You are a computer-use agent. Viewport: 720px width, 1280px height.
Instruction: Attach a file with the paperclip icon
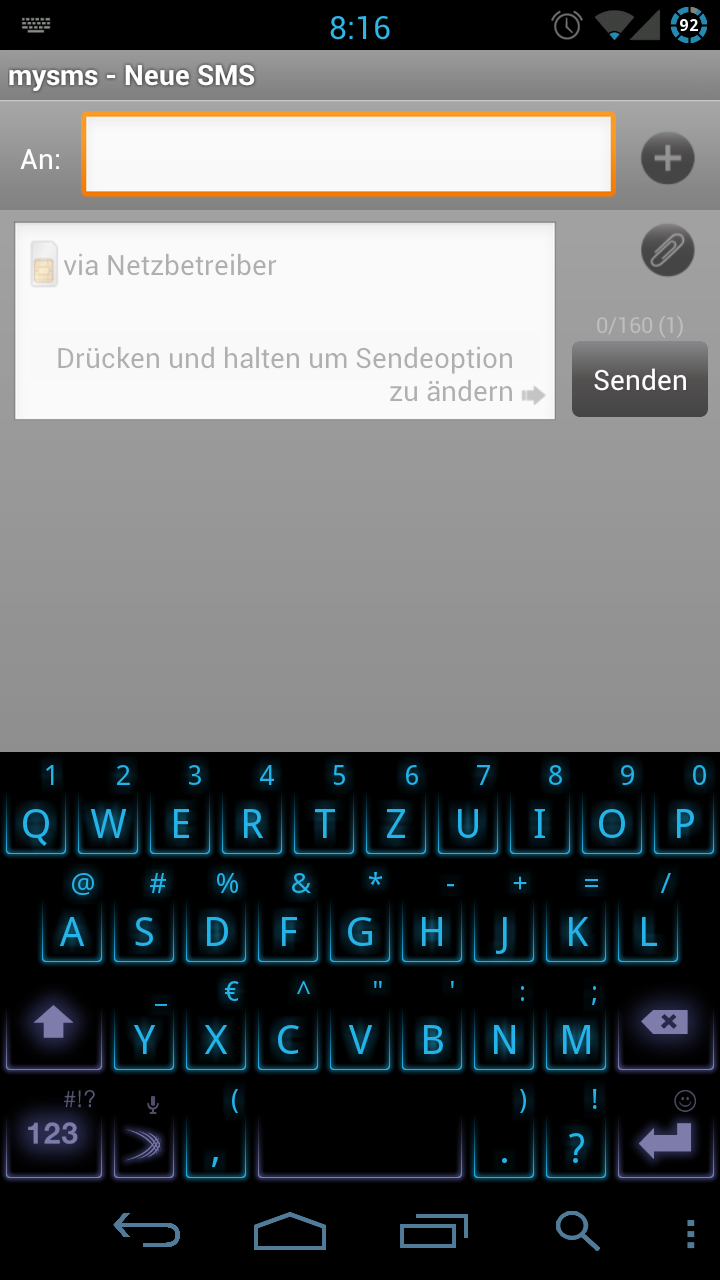tap(667, 249)
